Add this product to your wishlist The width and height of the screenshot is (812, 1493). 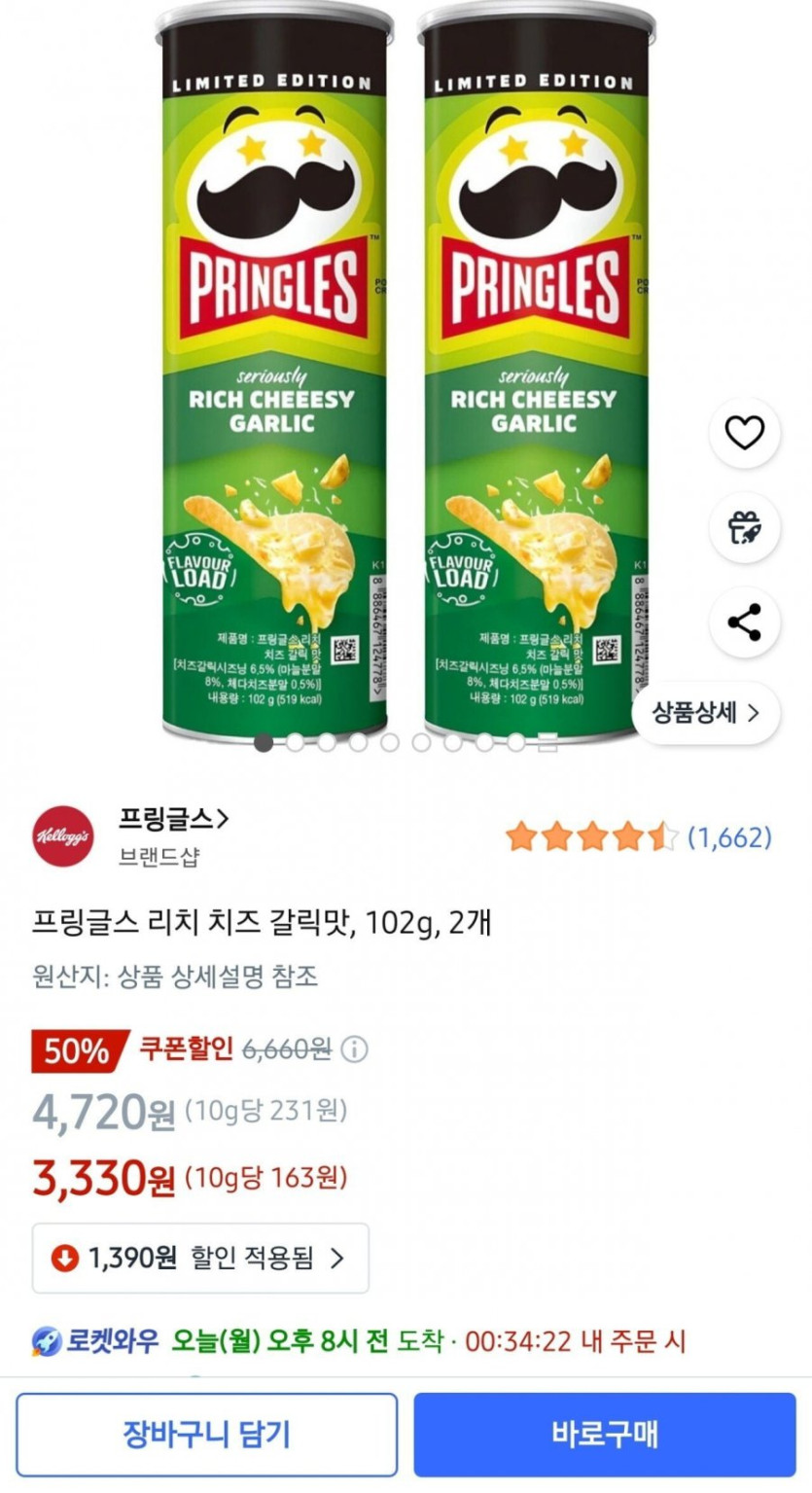[744, 433]
